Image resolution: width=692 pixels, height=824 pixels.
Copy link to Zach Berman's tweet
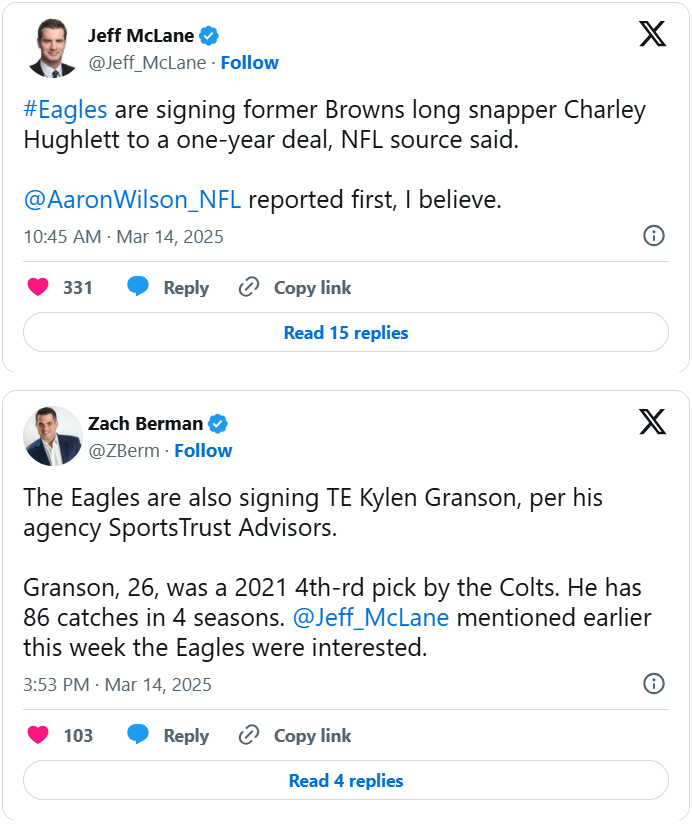click(x=295, y=736)
